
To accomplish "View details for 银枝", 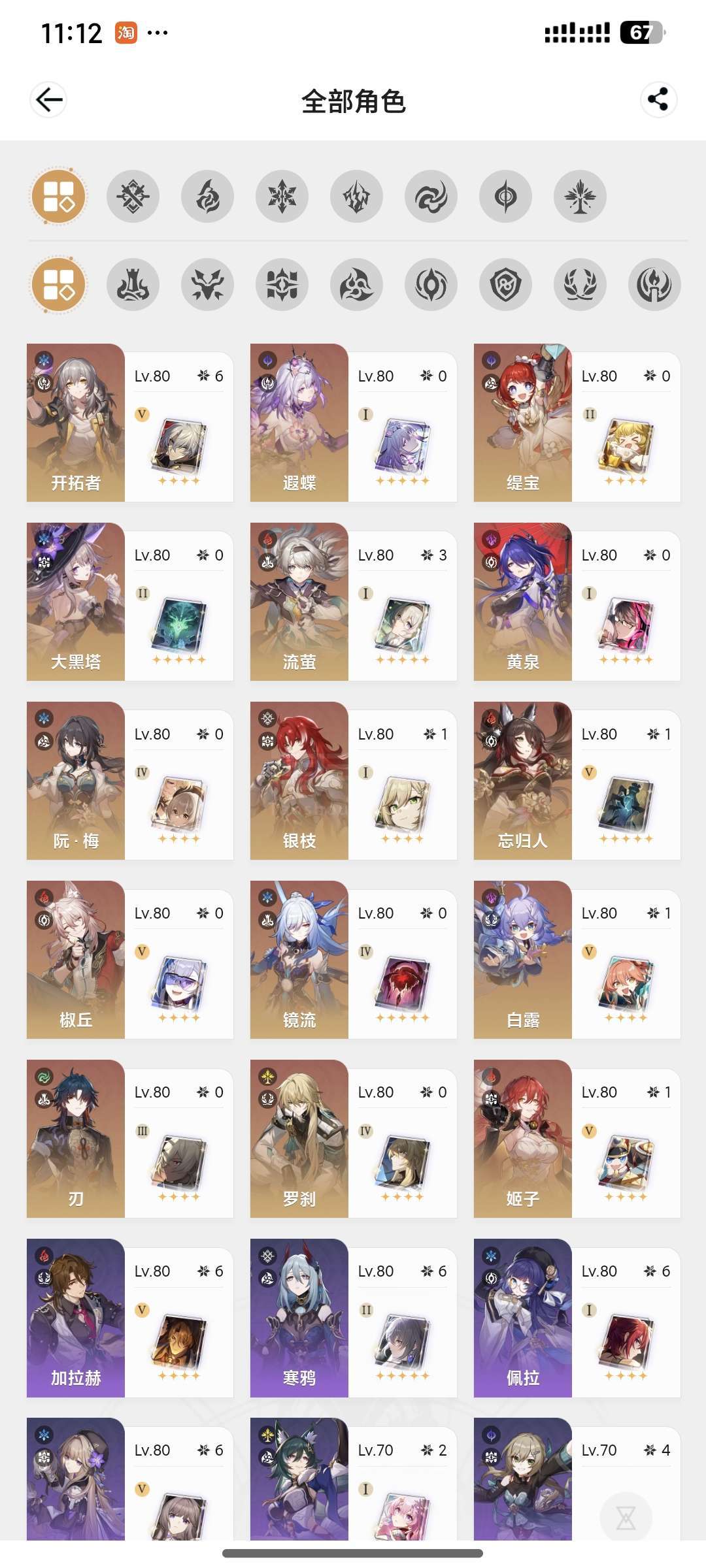I will point(354,781).
